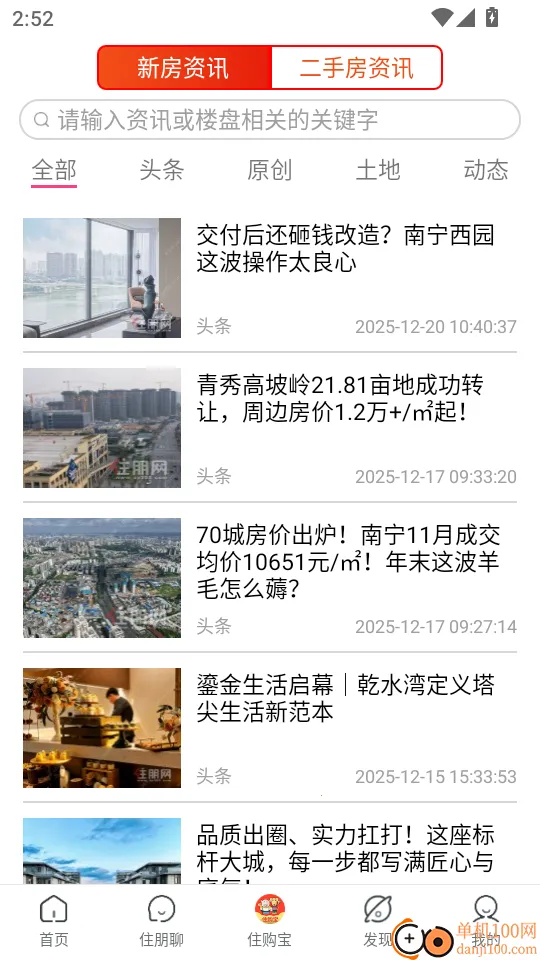Open the 住朋聊 bottom tab
The width and height of the screenshot is (540, 960).
(162, 921)
